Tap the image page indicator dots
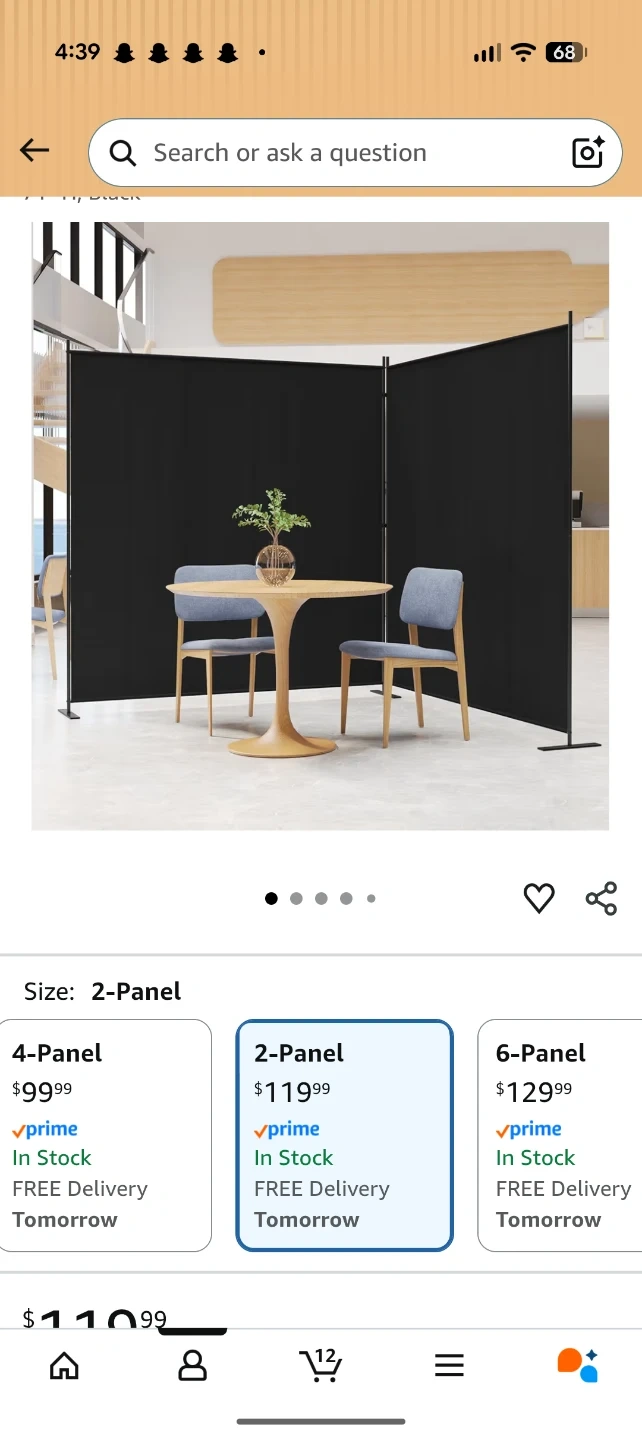Screen dimensions: 642x1440 (x=320, y=898)
